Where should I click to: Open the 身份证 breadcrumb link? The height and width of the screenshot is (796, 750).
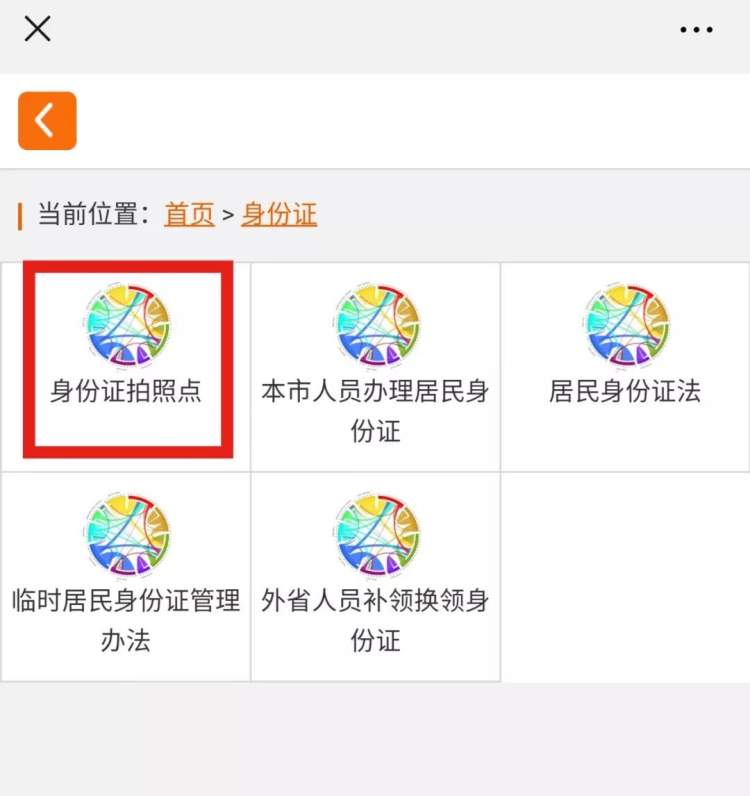[279, 214]
